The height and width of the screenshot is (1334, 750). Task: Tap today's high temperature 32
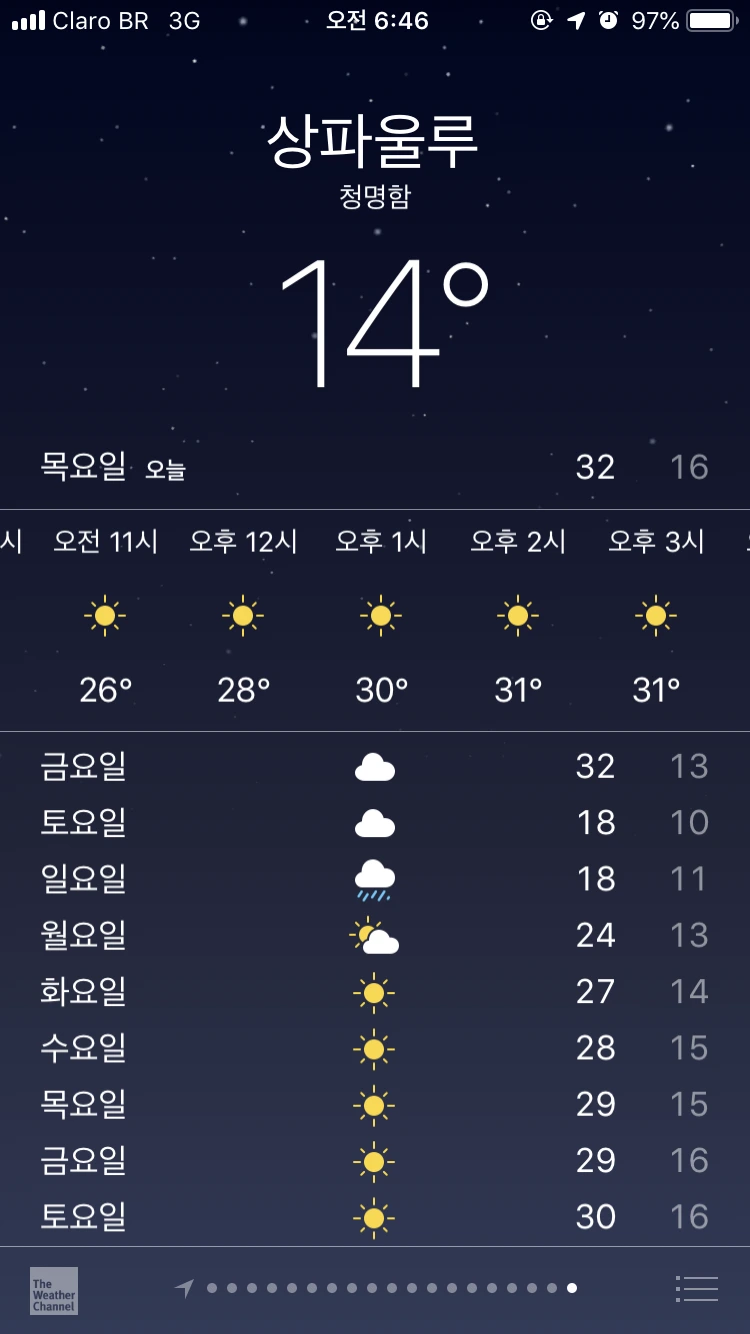595,466
